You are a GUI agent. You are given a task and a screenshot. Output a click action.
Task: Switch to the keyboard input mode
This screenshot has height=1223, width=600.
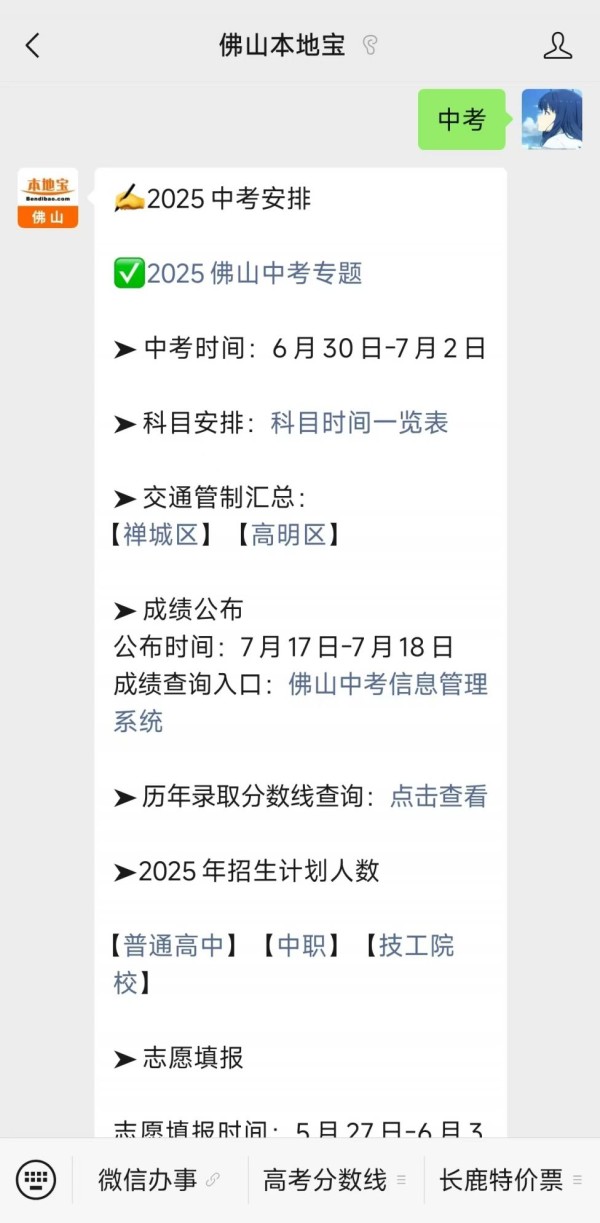coord(36,1180)
